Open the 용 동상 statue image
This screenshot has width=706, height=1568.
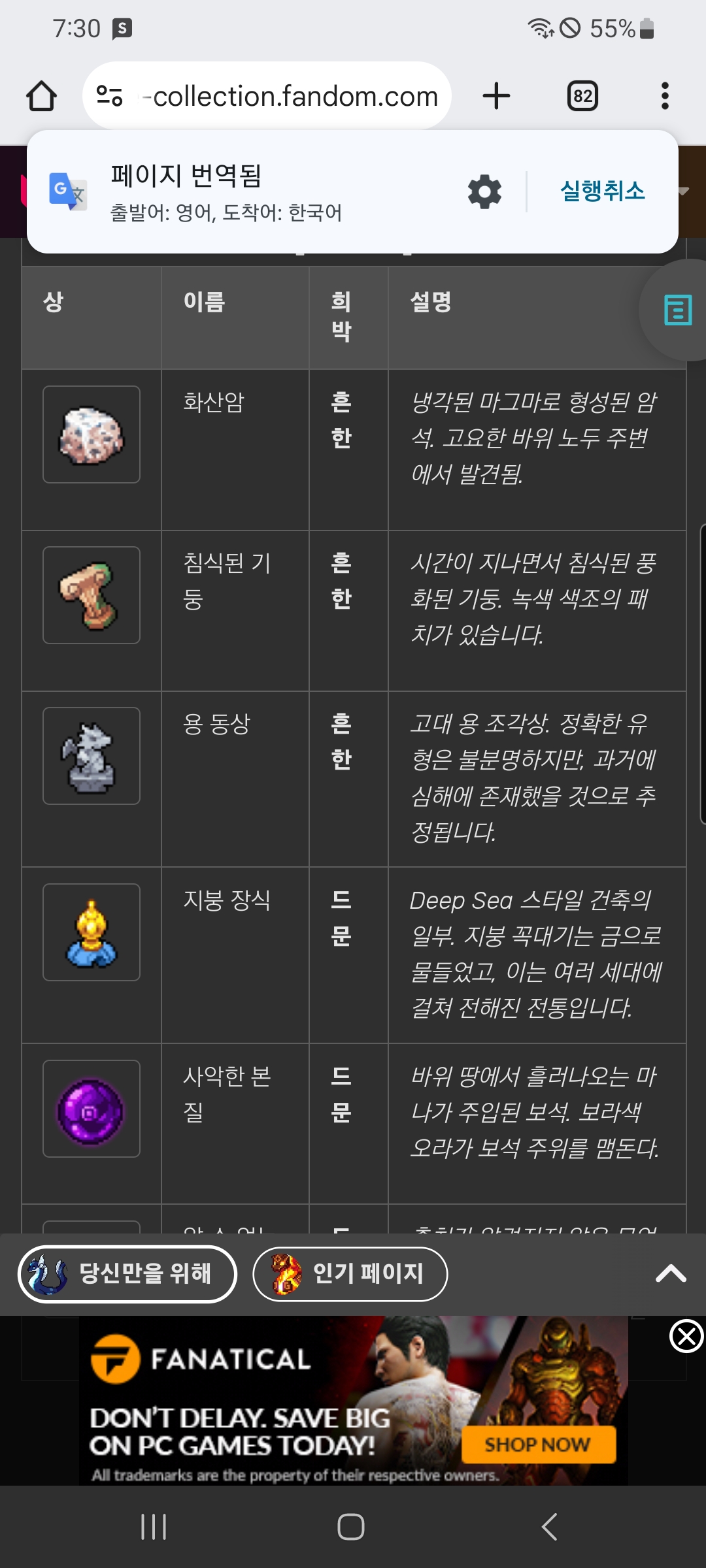pyautogui.click(x=92, y=756)
